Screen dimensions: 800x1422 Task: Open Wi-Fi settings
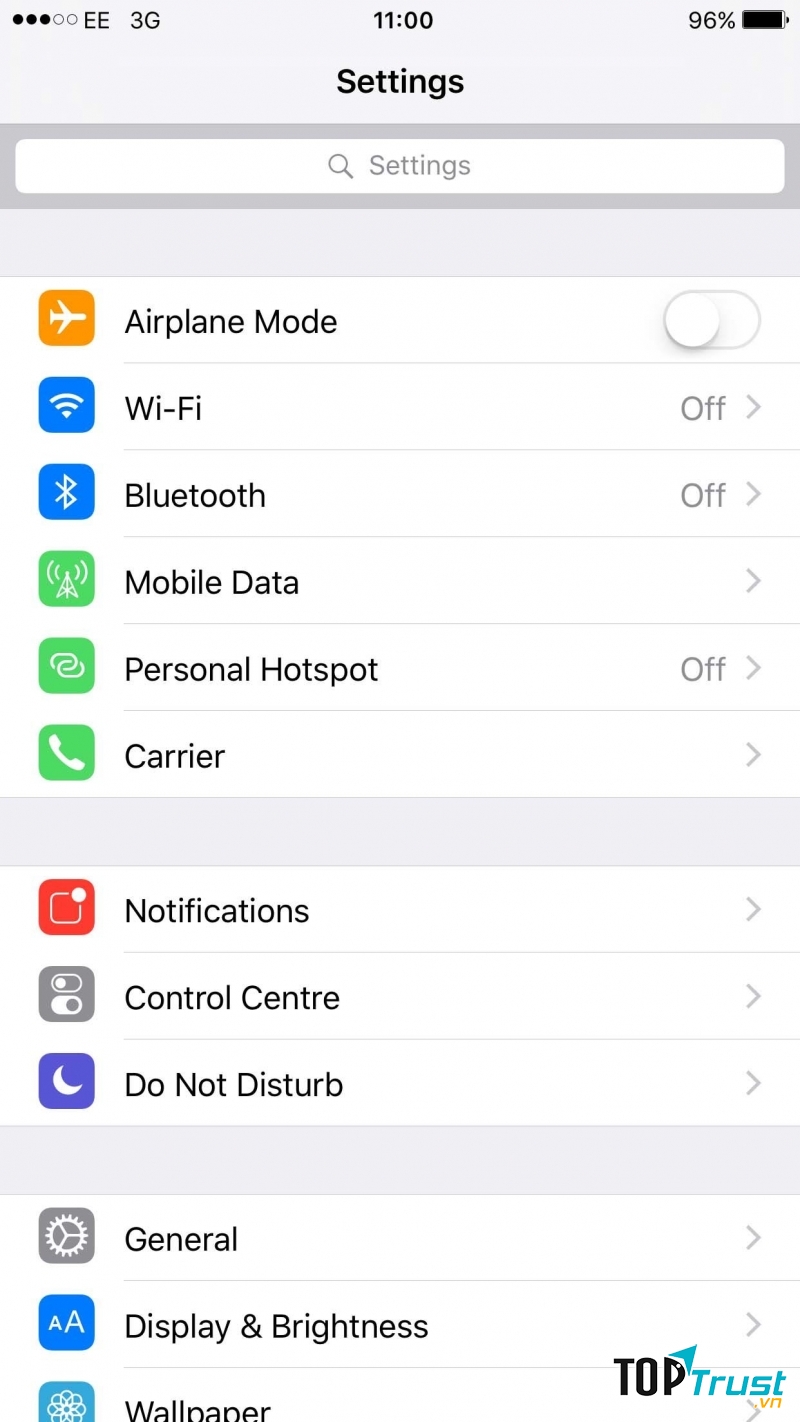(400, 408)
